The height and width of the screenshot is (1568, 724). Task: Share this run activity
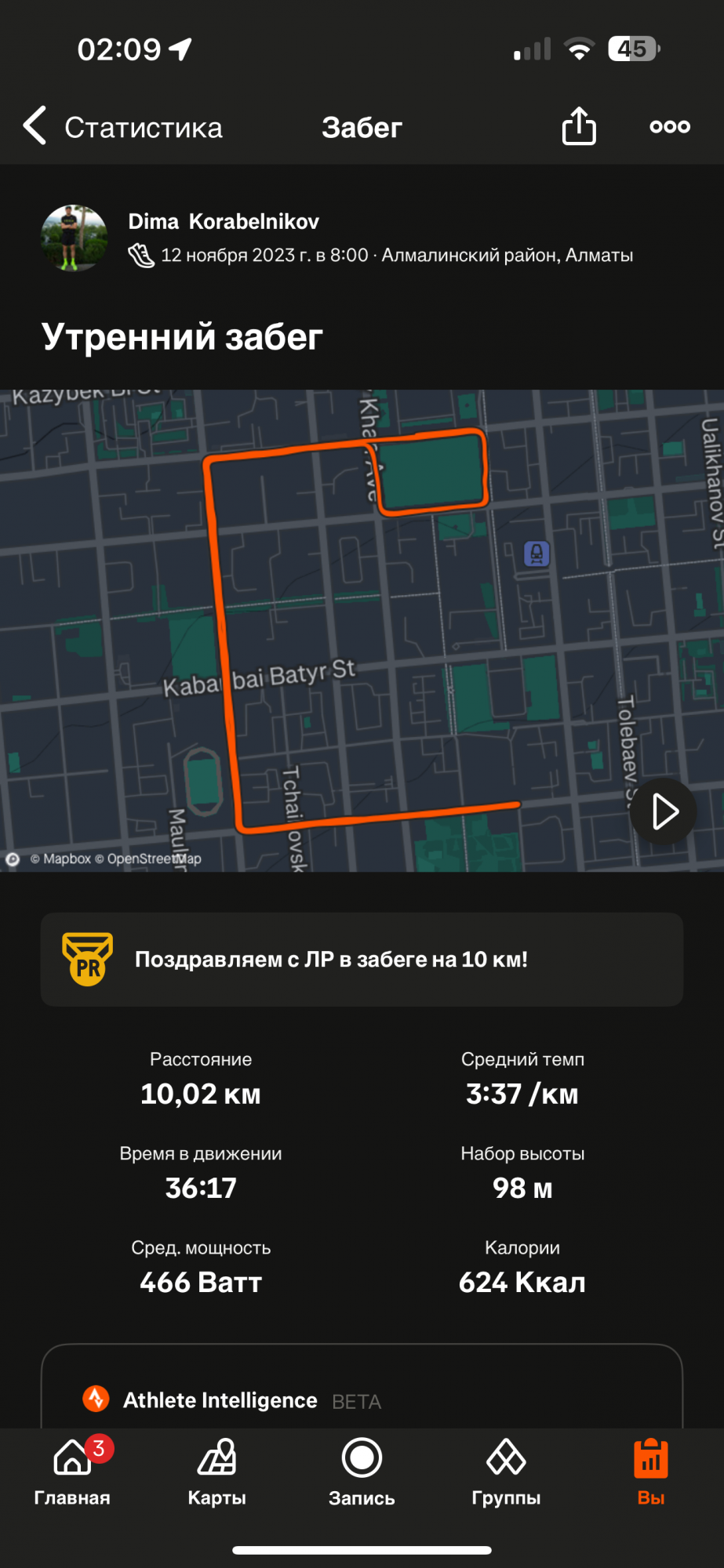[579, 126]
